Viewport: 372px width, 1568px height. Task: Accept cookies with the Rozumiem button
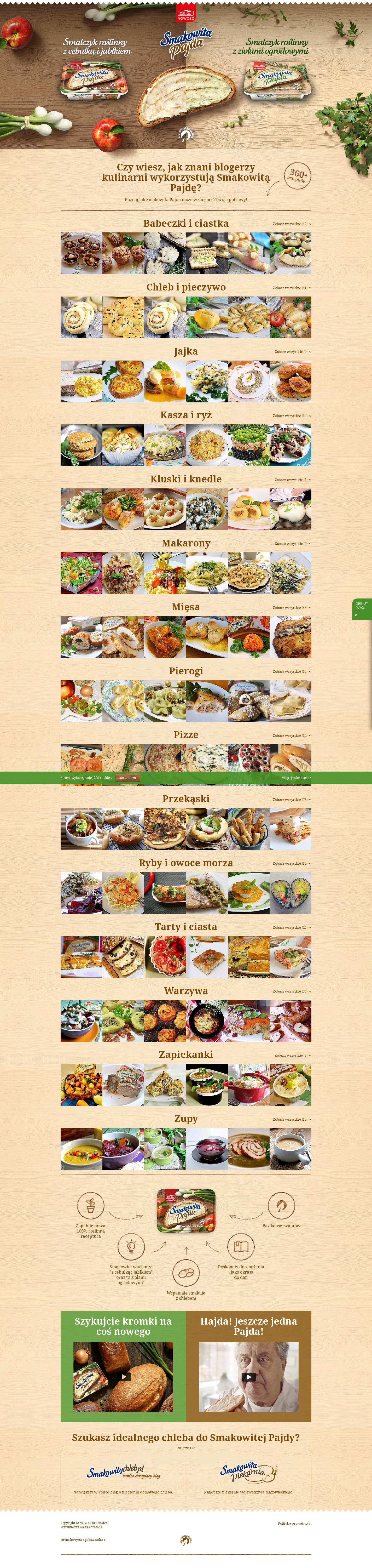[128, 777]
